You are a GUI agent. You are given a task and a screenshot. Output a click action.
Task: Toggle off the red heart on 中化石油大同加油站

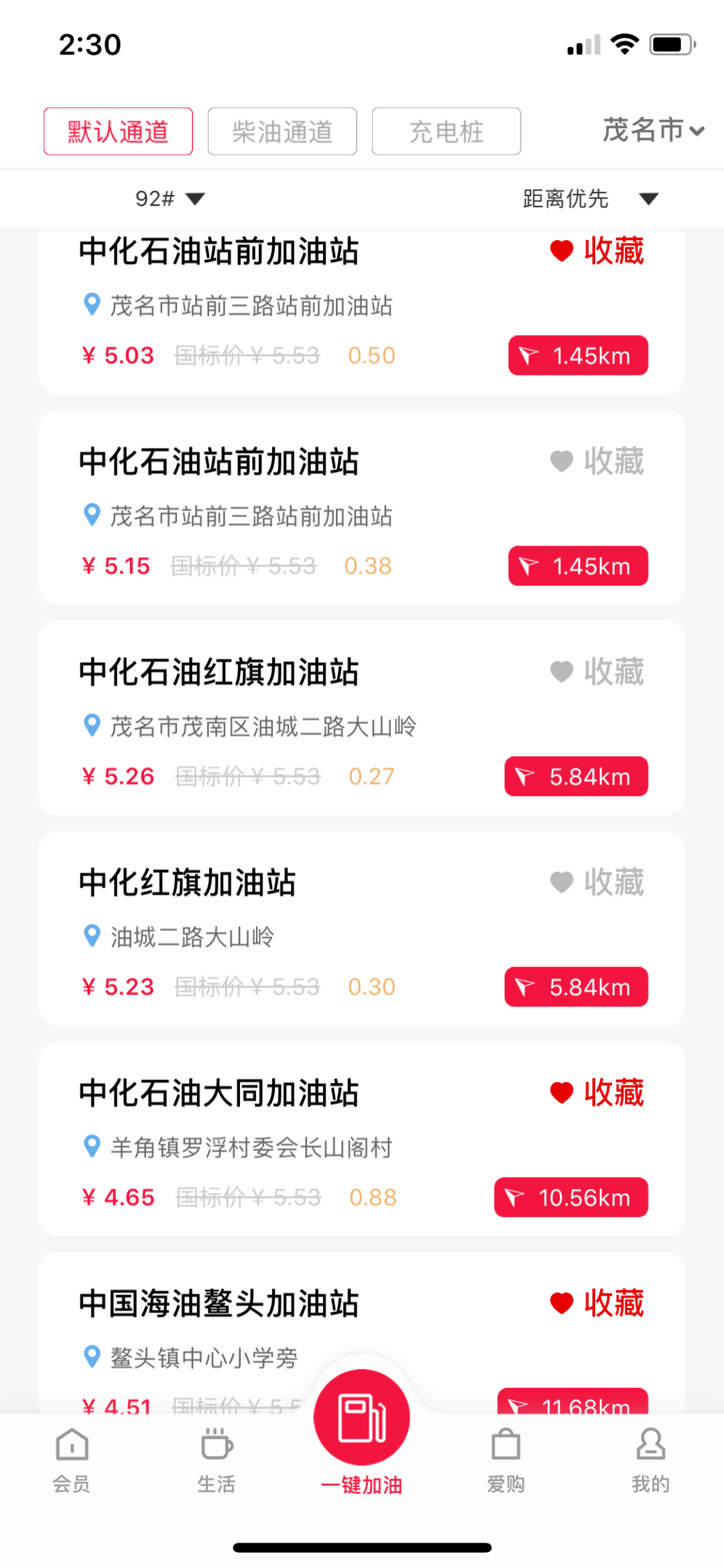point(560,1093)
